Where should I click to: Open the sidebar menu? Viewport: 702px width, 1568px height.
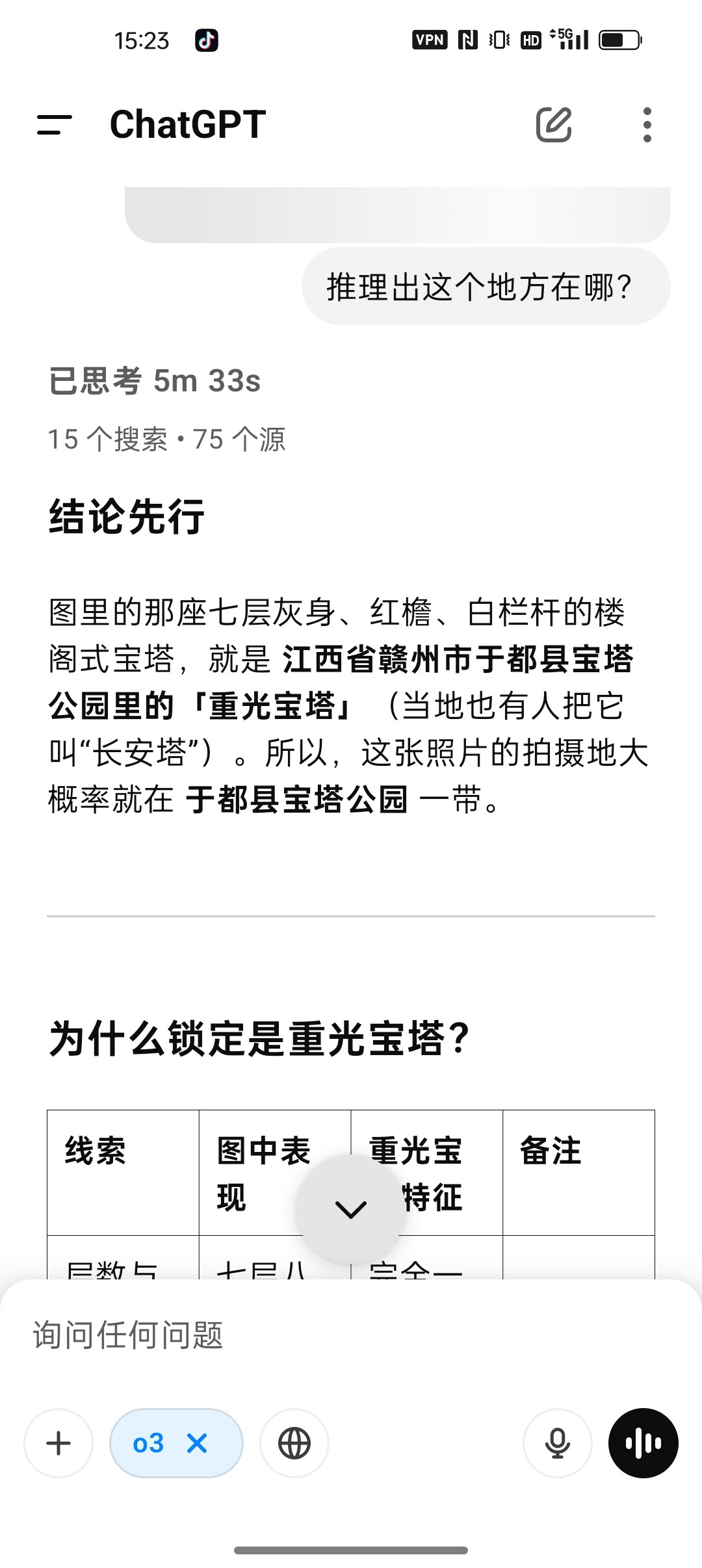click(x=55, y=125)
